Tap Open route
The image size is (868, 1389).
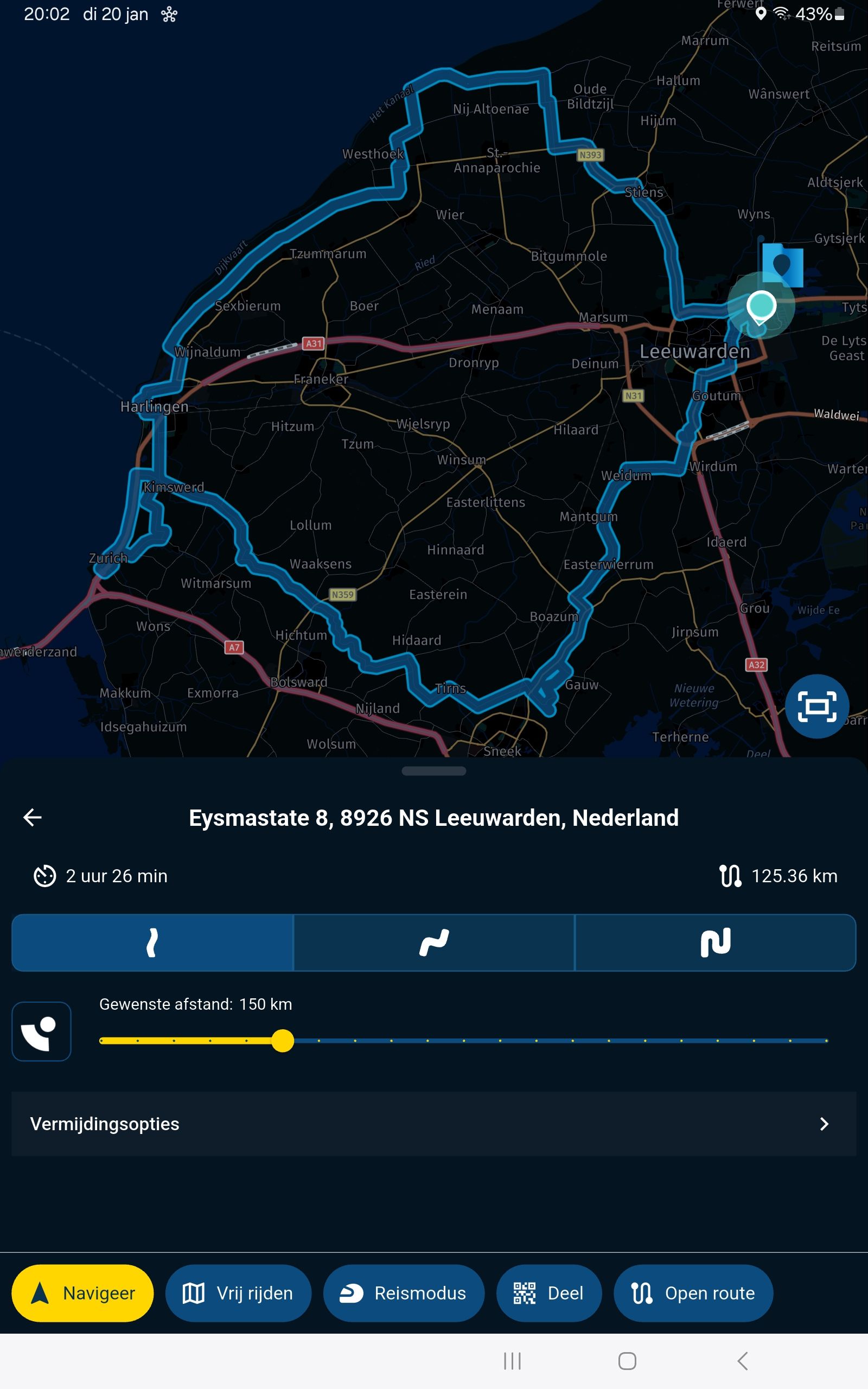(x=693, y=1292)
